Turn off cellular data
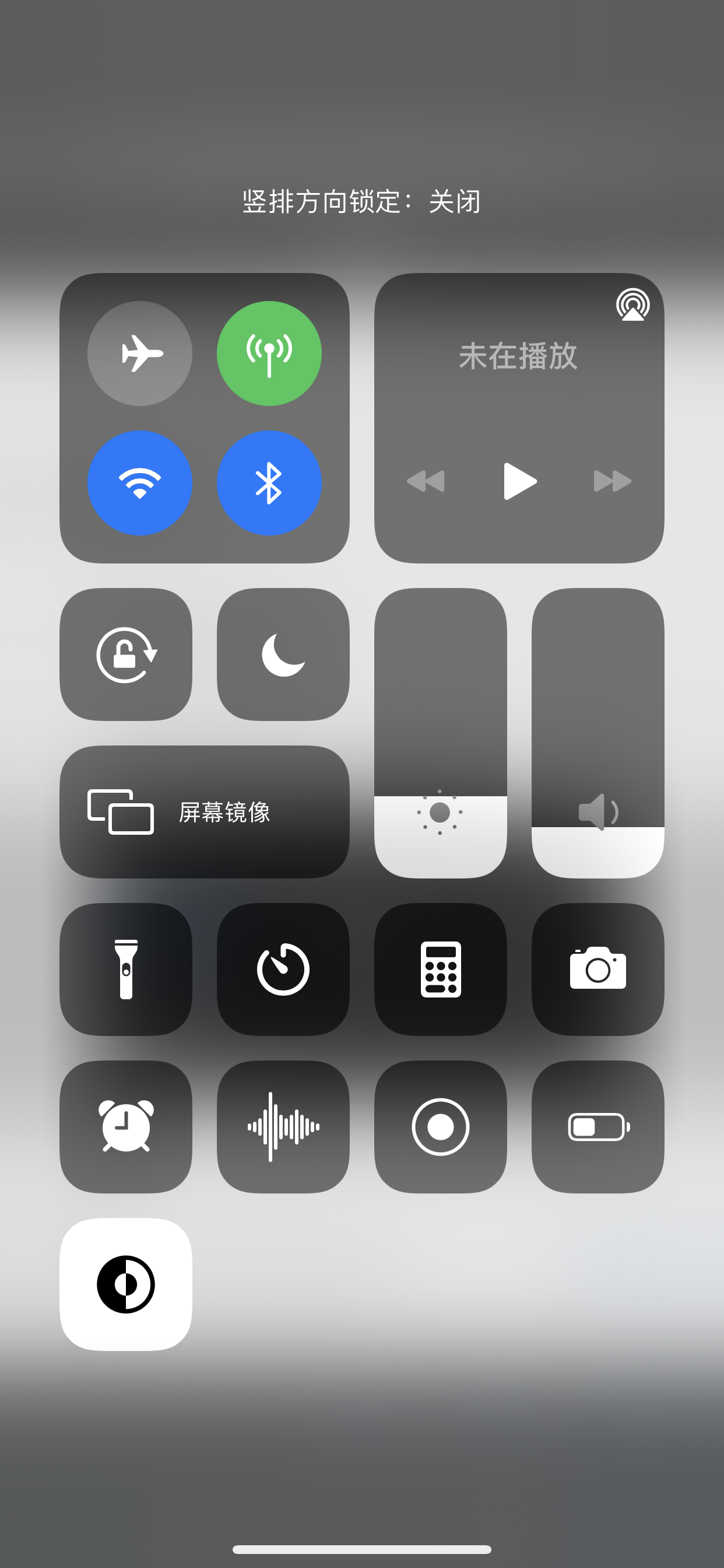The width and height of the screenshot is (724, 1568). click(269, 353)
